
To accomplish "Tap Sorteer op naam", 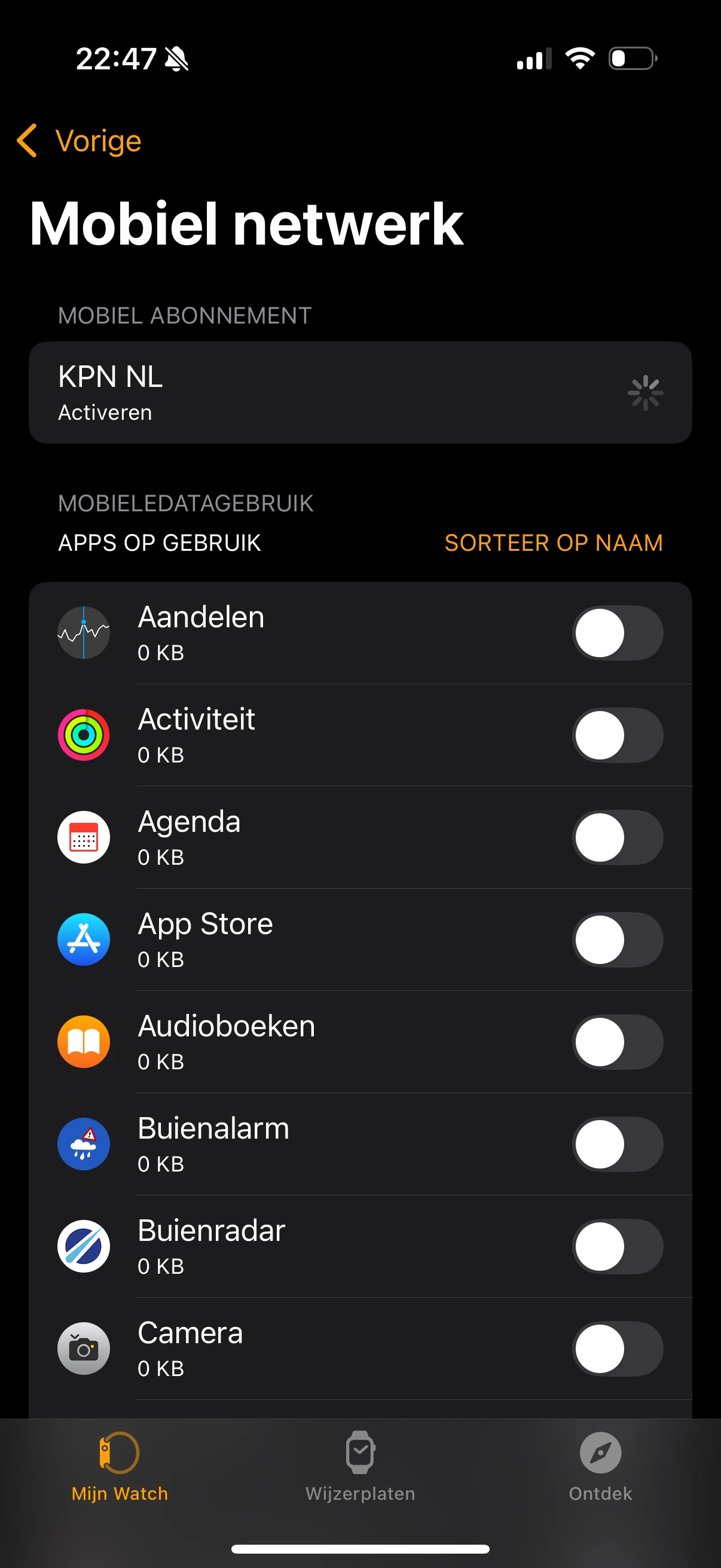I will (x=553, y=543).
